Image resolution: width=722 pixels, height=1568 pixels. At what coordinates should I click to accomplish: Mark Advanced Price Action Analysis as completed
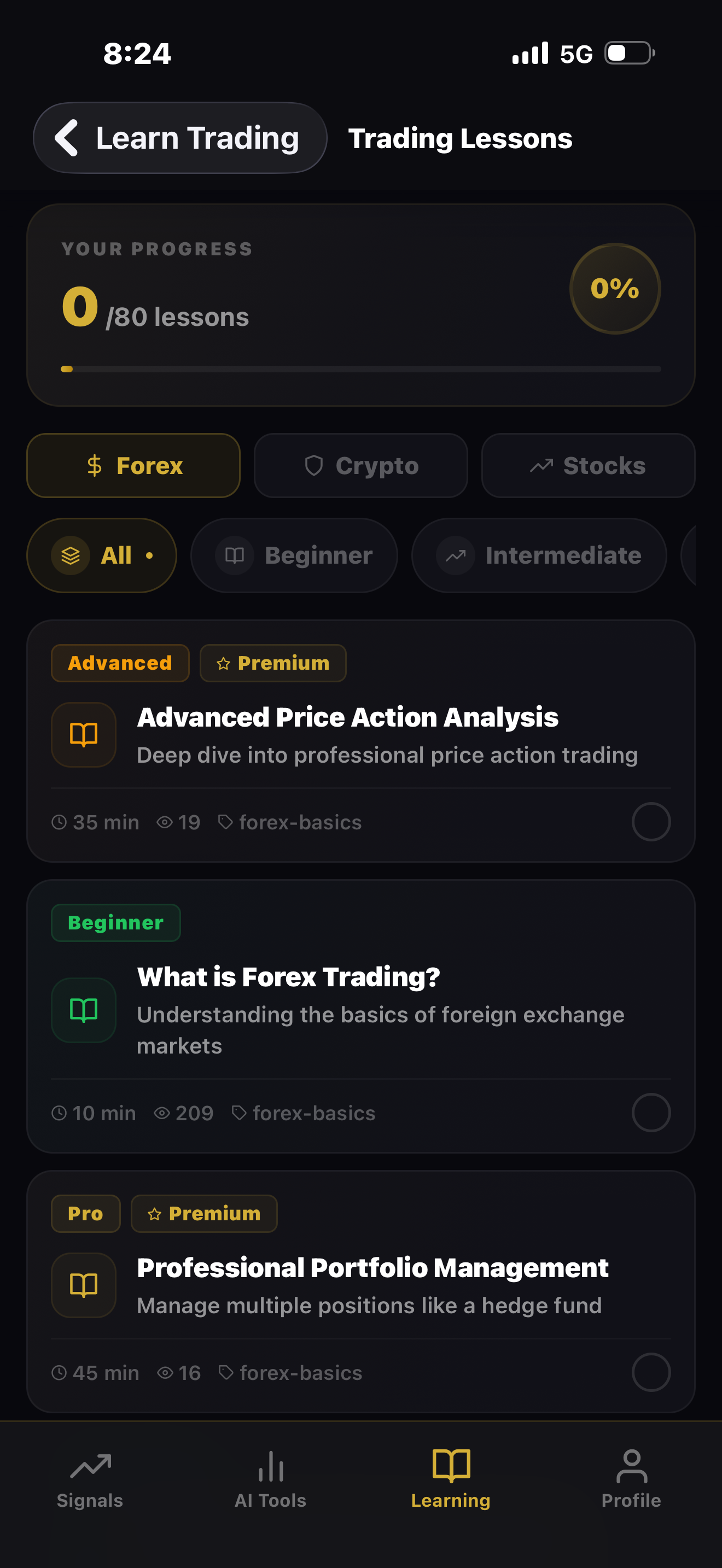click(x=651, y=821)
